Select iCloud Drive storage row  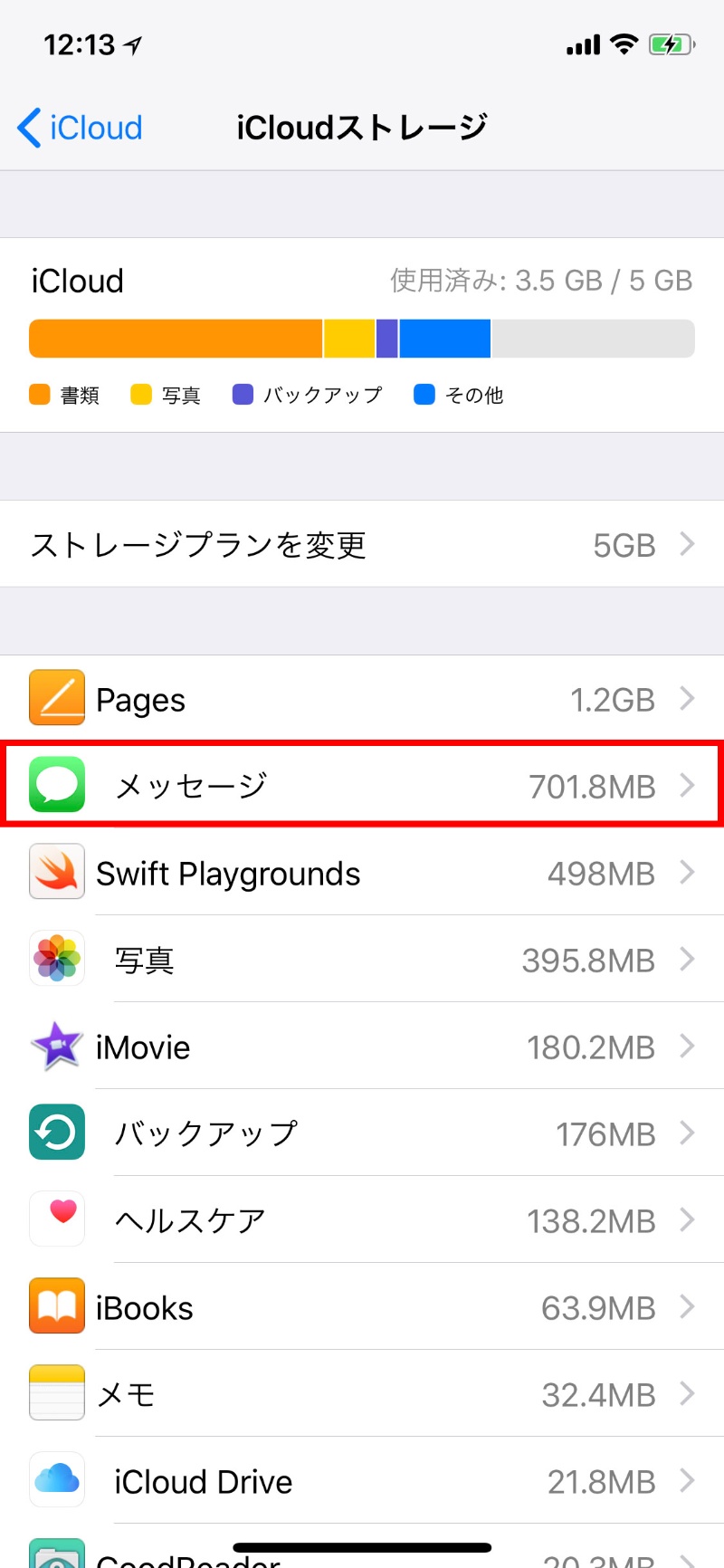pos(362,1482)
